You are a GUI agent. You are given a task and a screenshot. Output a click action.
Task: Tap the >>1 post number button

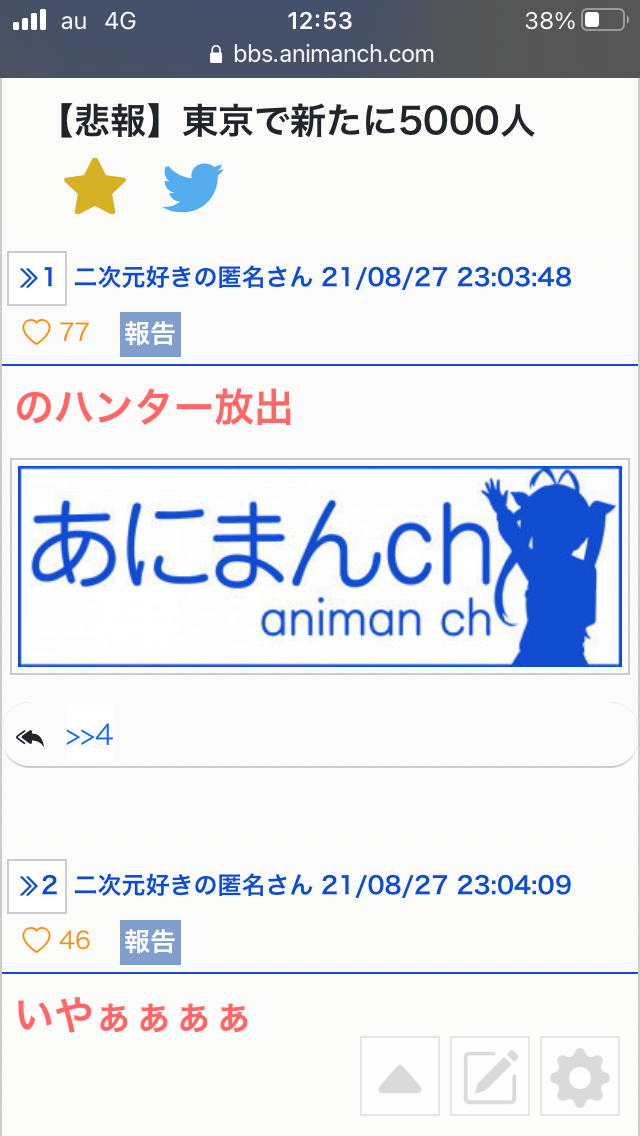(37, 278)
